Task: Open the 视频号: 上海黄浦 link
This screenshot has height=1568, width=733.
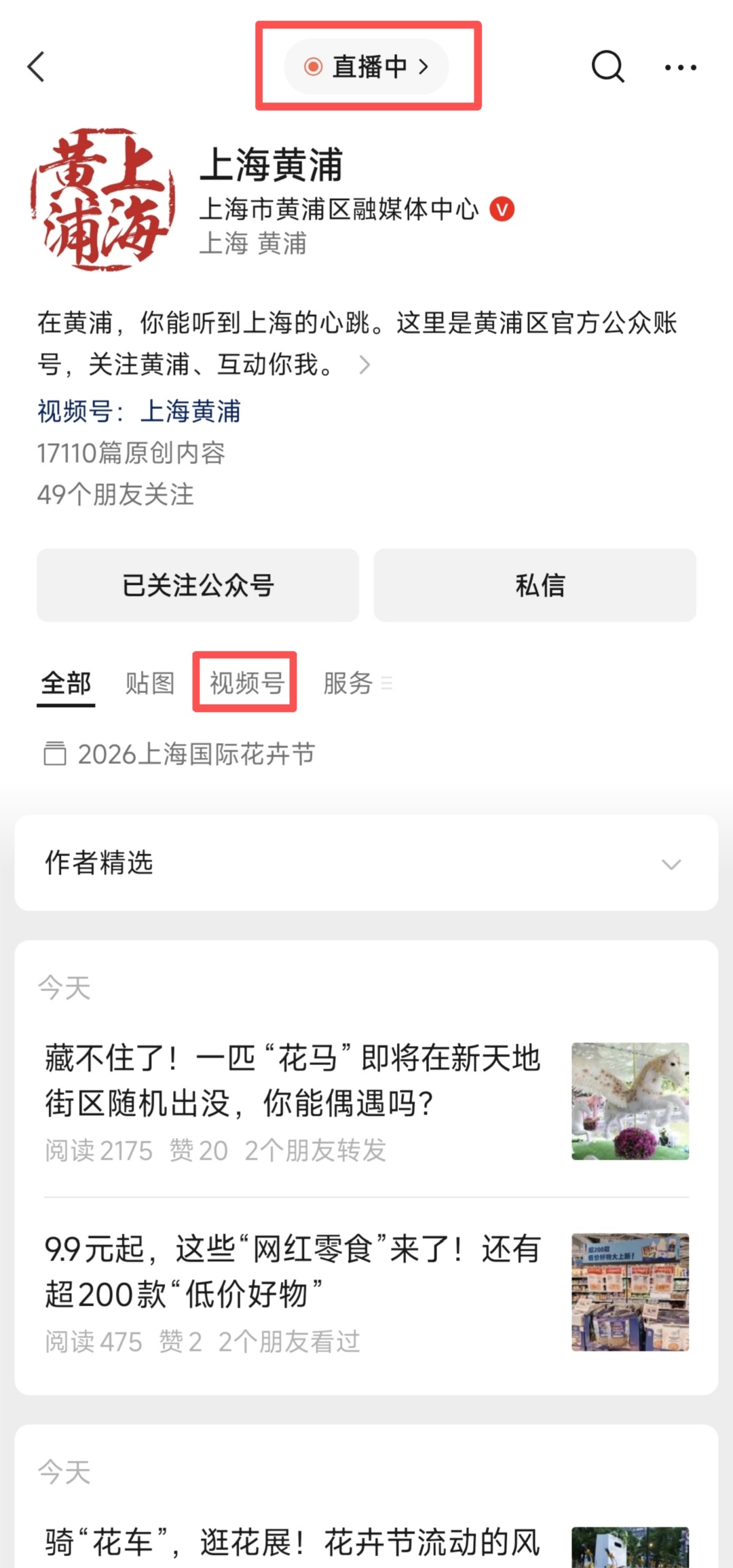Action: pos(139,411)
